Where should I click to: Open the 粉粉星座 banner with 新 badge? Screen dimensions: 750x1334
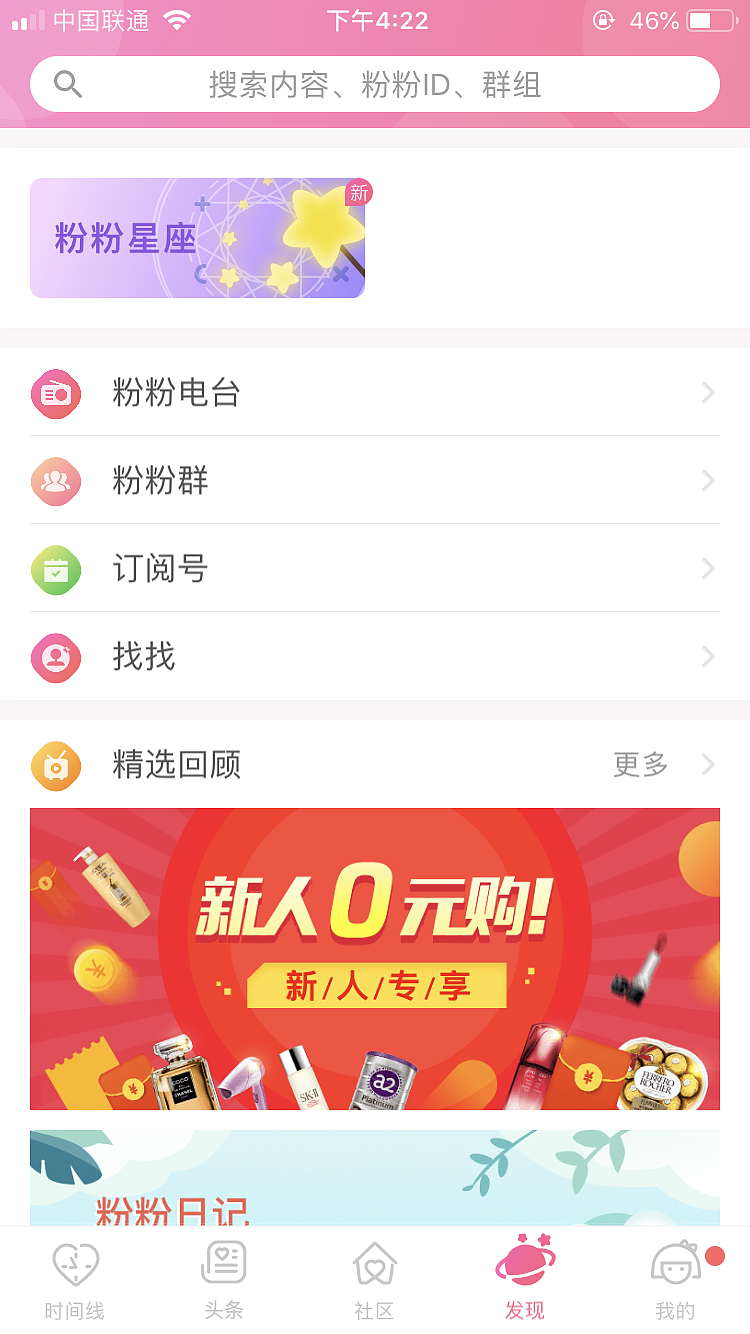(197, 238)
